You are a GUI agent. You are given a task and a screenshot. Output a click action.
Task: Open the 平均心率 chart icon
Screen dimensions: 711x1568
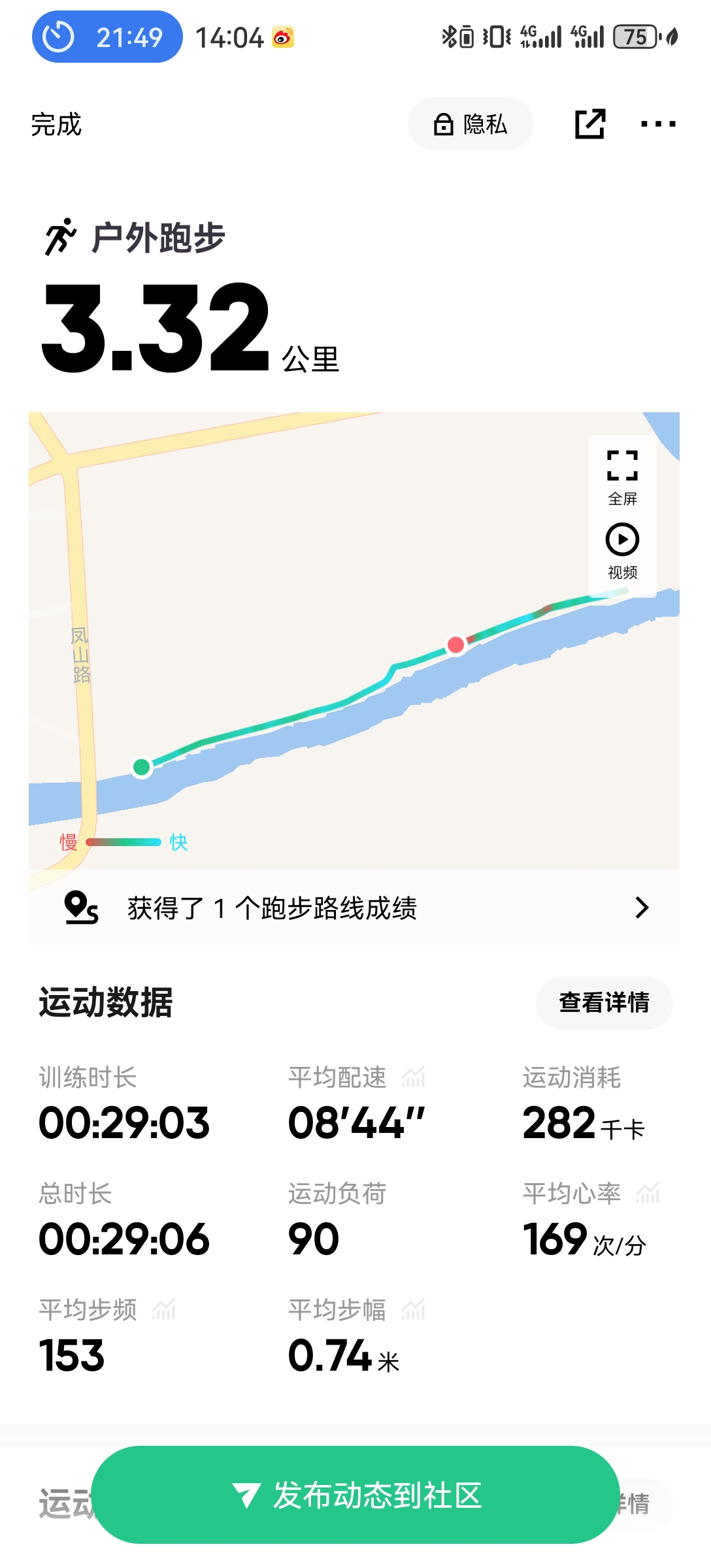click(x=648, y=1193)
